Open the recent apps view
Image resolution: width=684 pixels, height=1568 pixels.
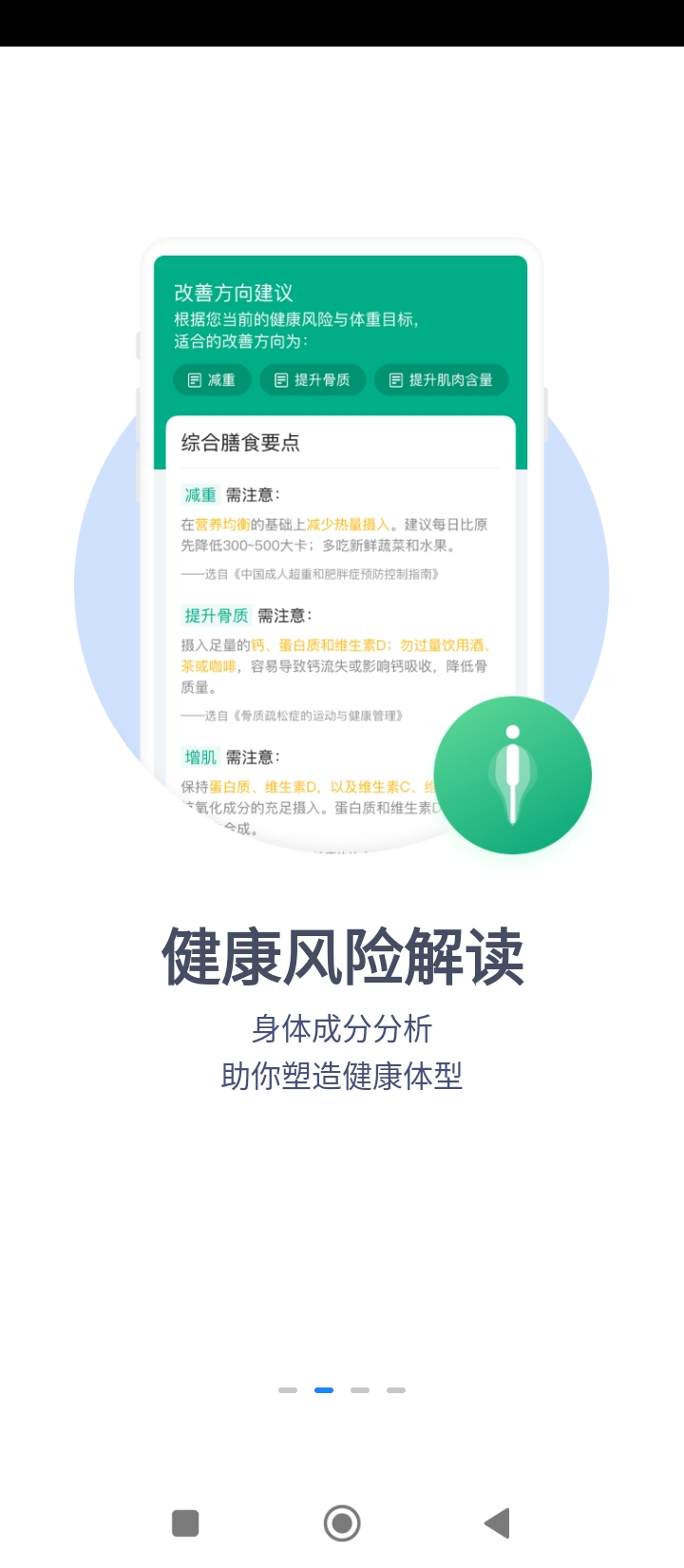point(185,1523)
